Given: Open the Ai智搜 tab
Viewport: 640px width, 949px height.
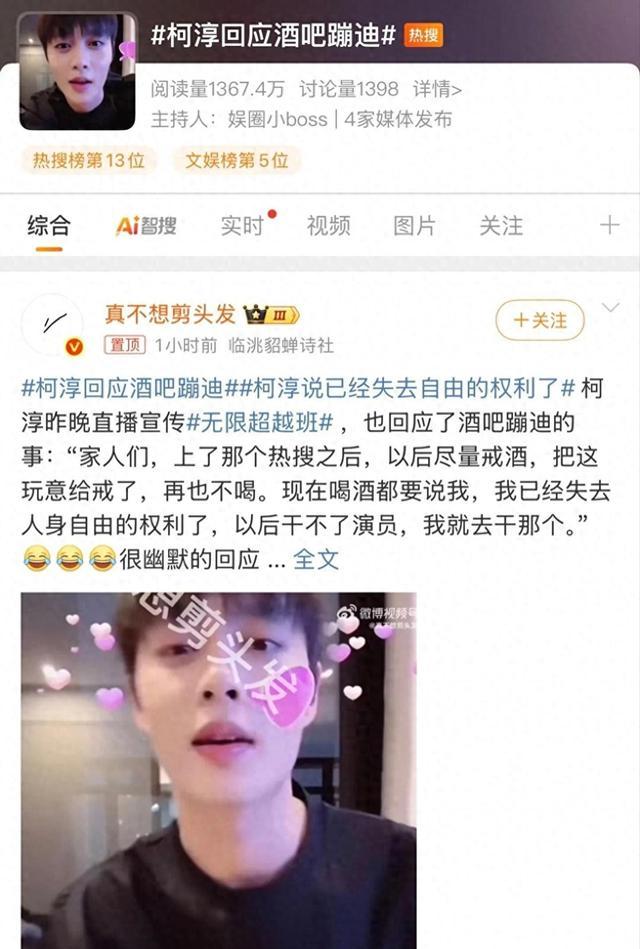Looking at the screenshot, I should pyautogui.click(x=146, y=226).
